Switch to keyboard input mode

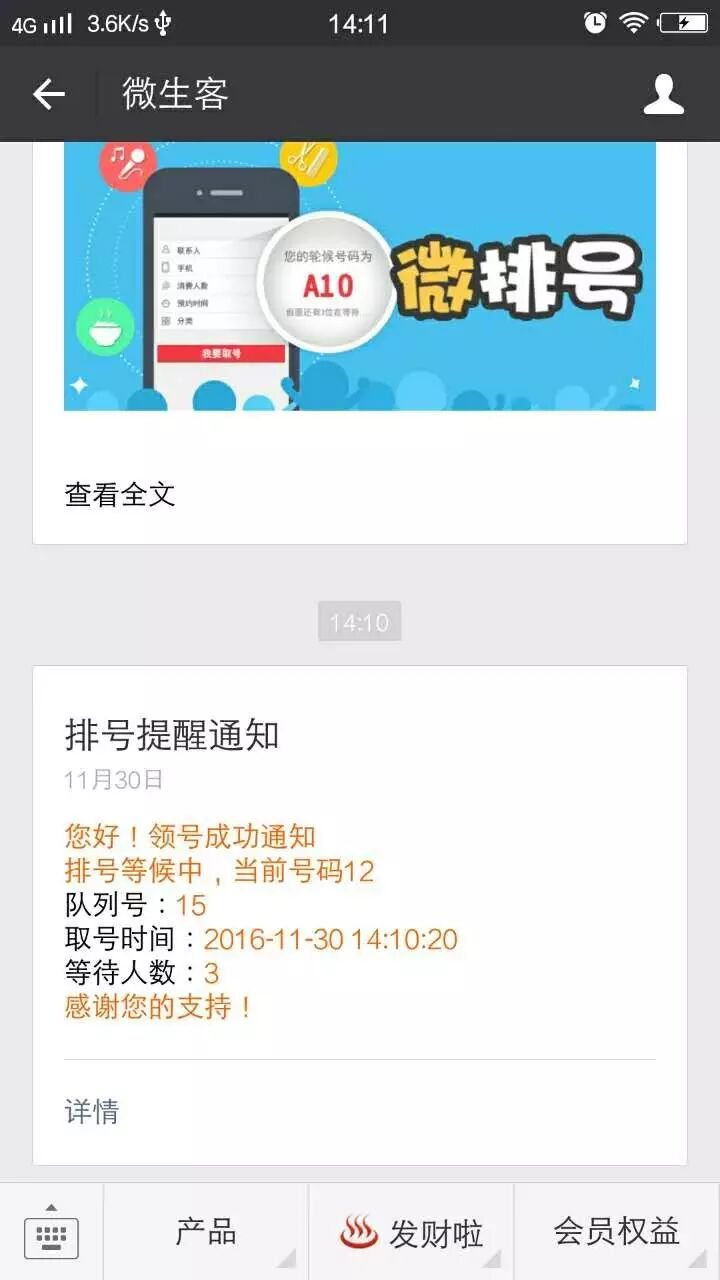(x=51, y=1233)
